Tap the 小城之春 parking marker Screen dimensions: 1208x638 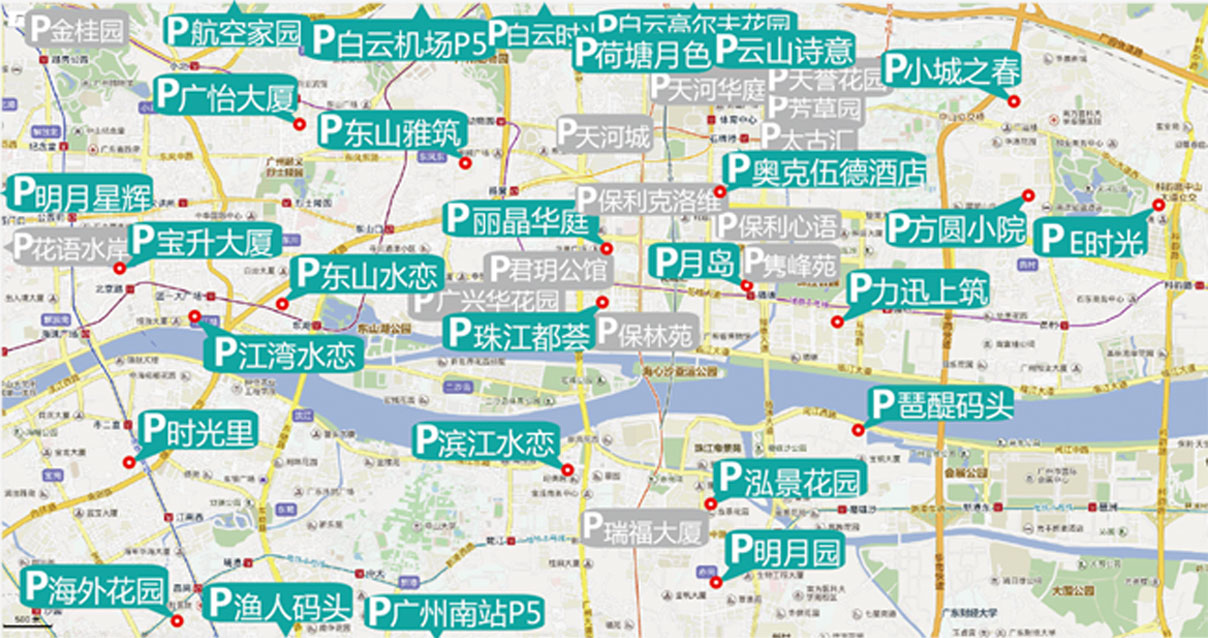[949, 72]
